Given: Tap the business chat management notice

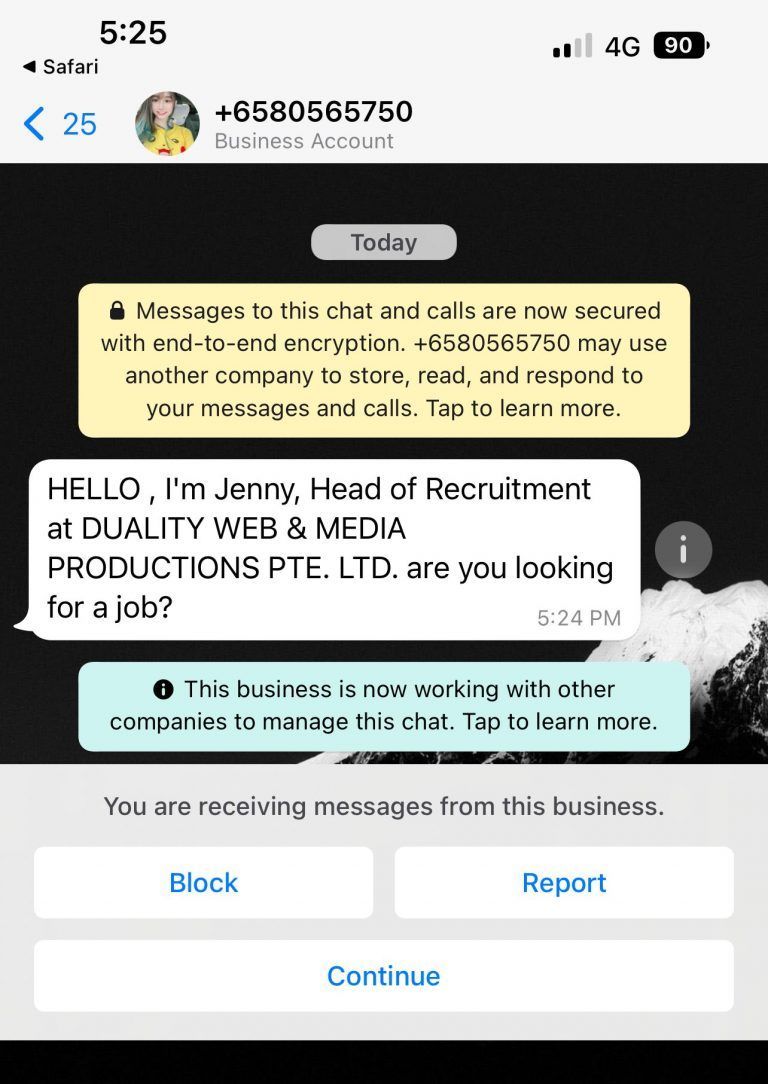Looking at the screenshot, I should 384,706.
